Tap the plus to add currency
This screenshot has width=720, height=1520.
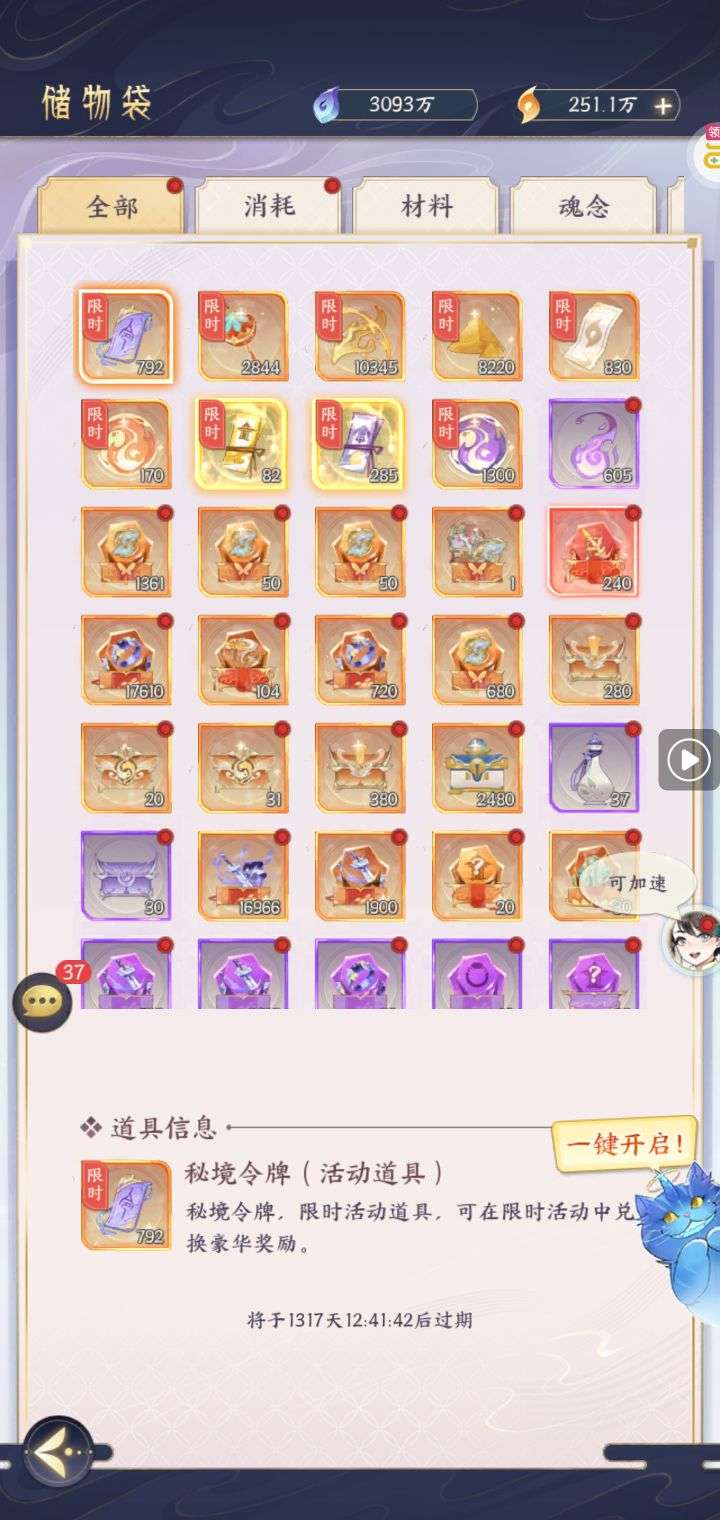(662, 105)
